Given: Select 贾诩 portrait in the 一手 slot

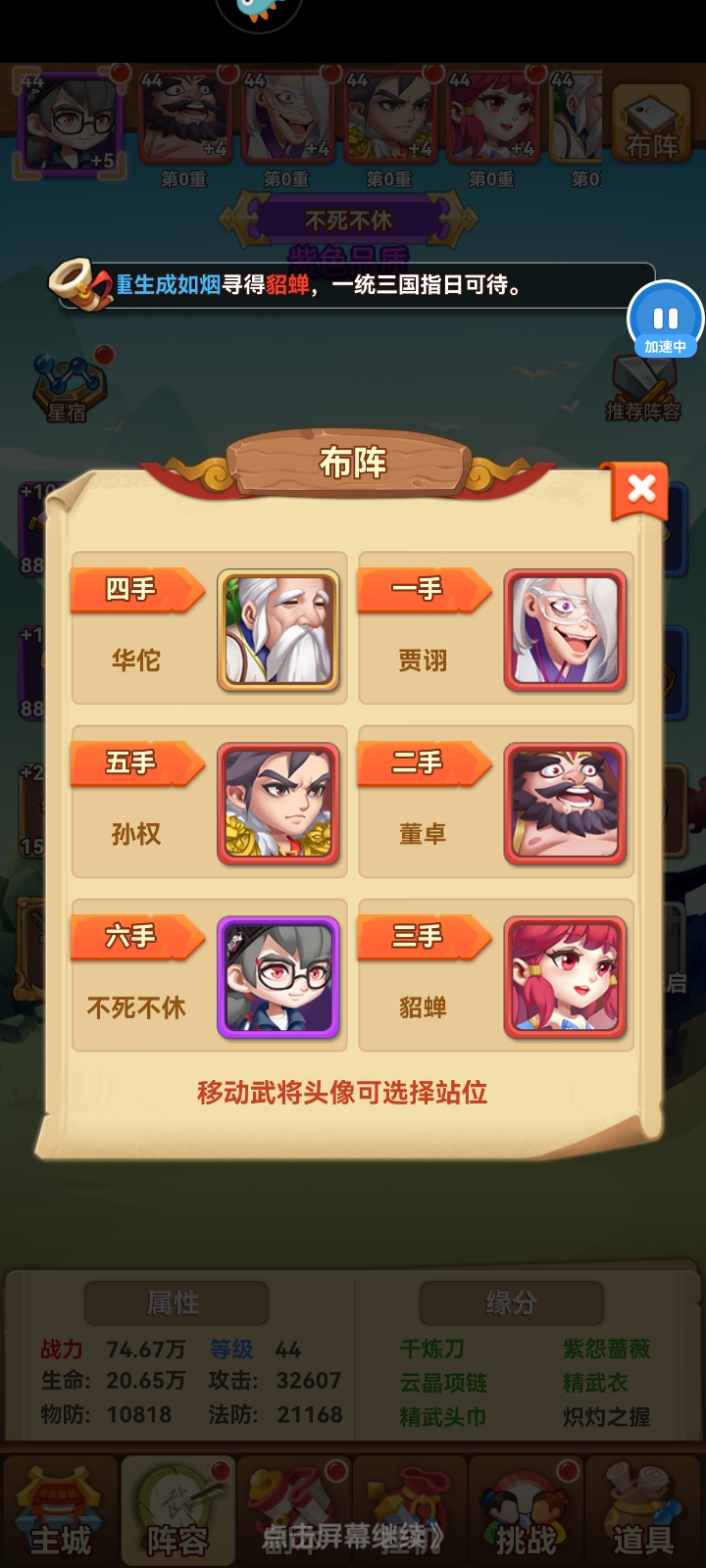Looking at the screenshot, I should coord(565,629).
